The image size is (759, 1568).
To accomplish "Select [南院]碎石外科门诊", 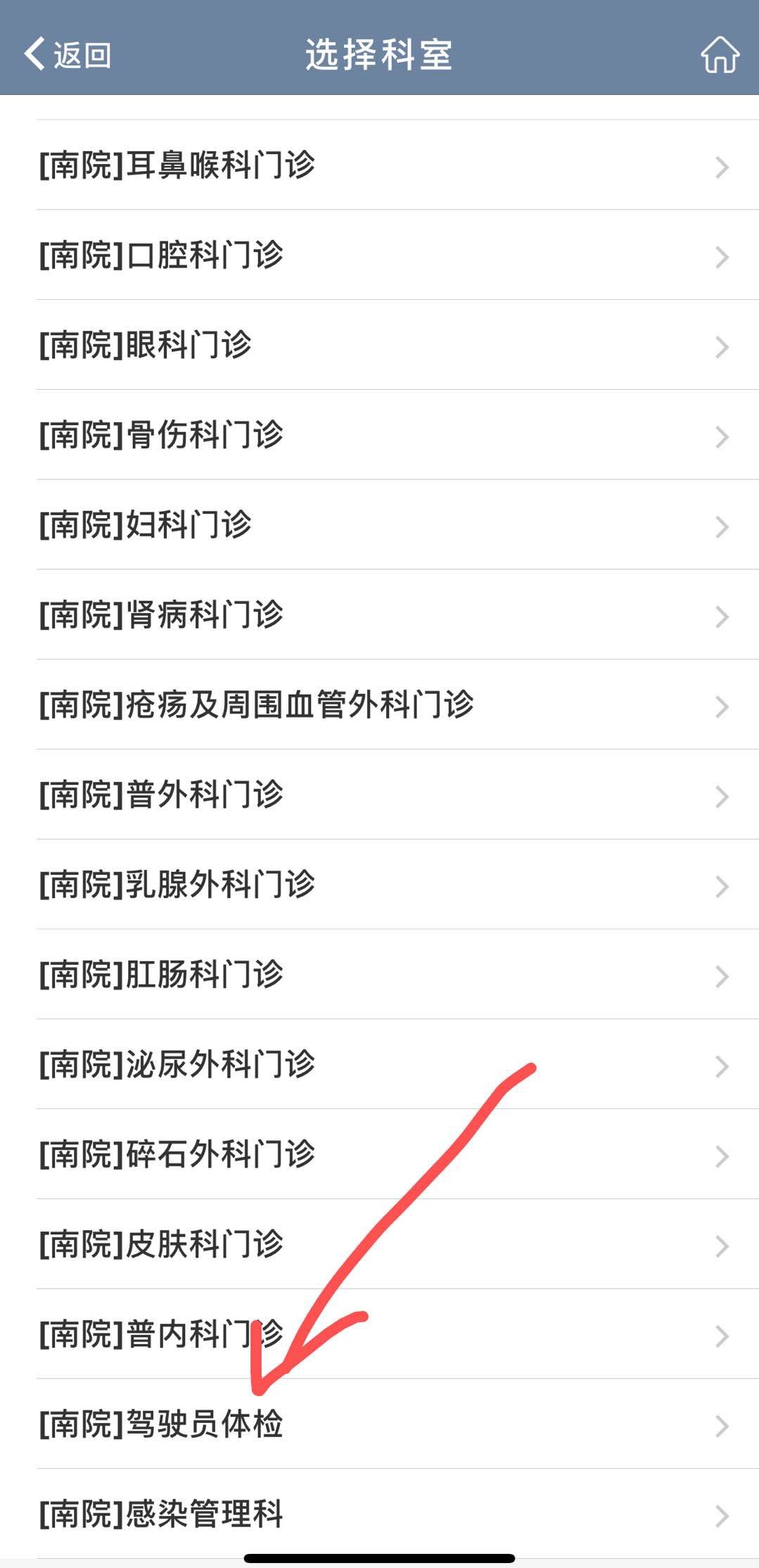I will point(380,1155).
